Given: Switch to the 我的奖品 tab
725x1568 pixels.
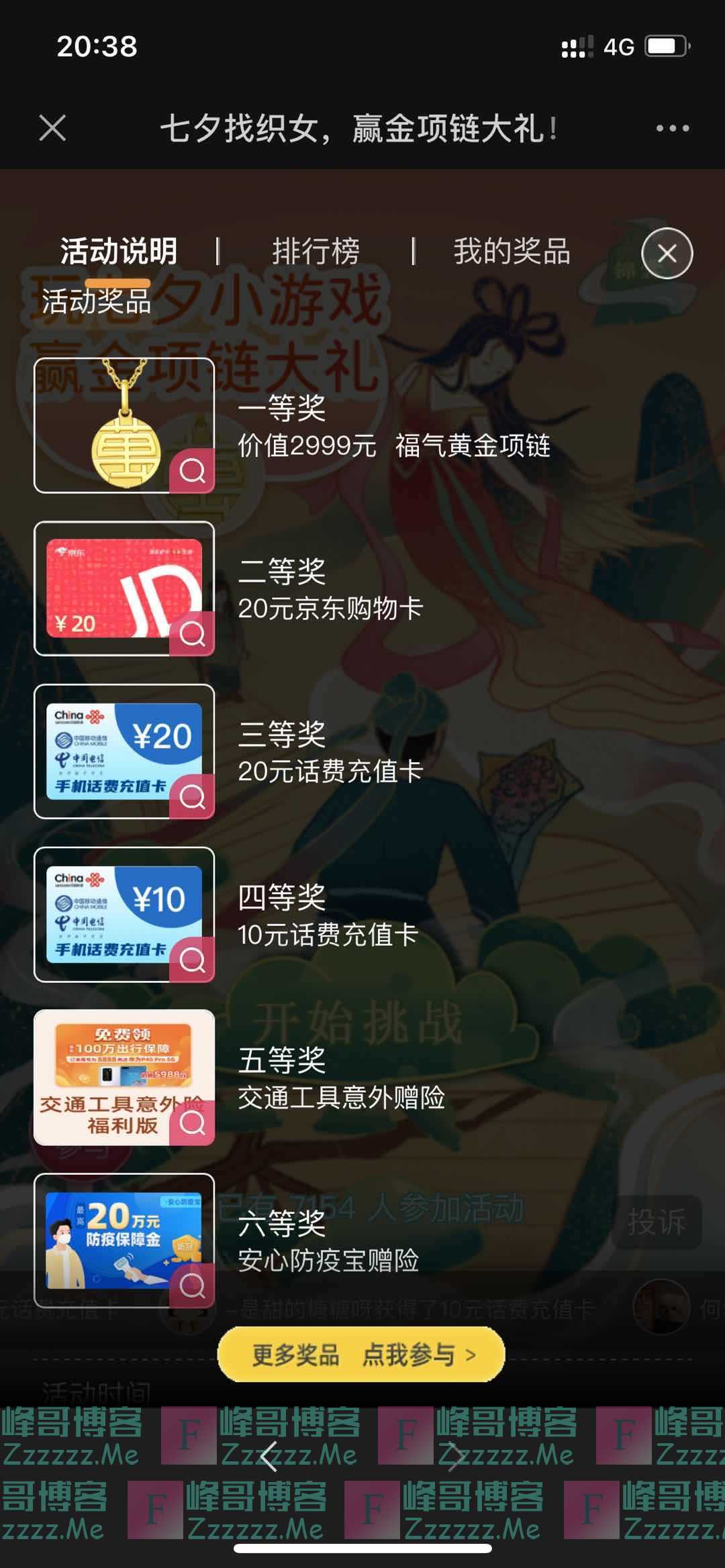Looking at the screenshot, I should tap(512, 252).
